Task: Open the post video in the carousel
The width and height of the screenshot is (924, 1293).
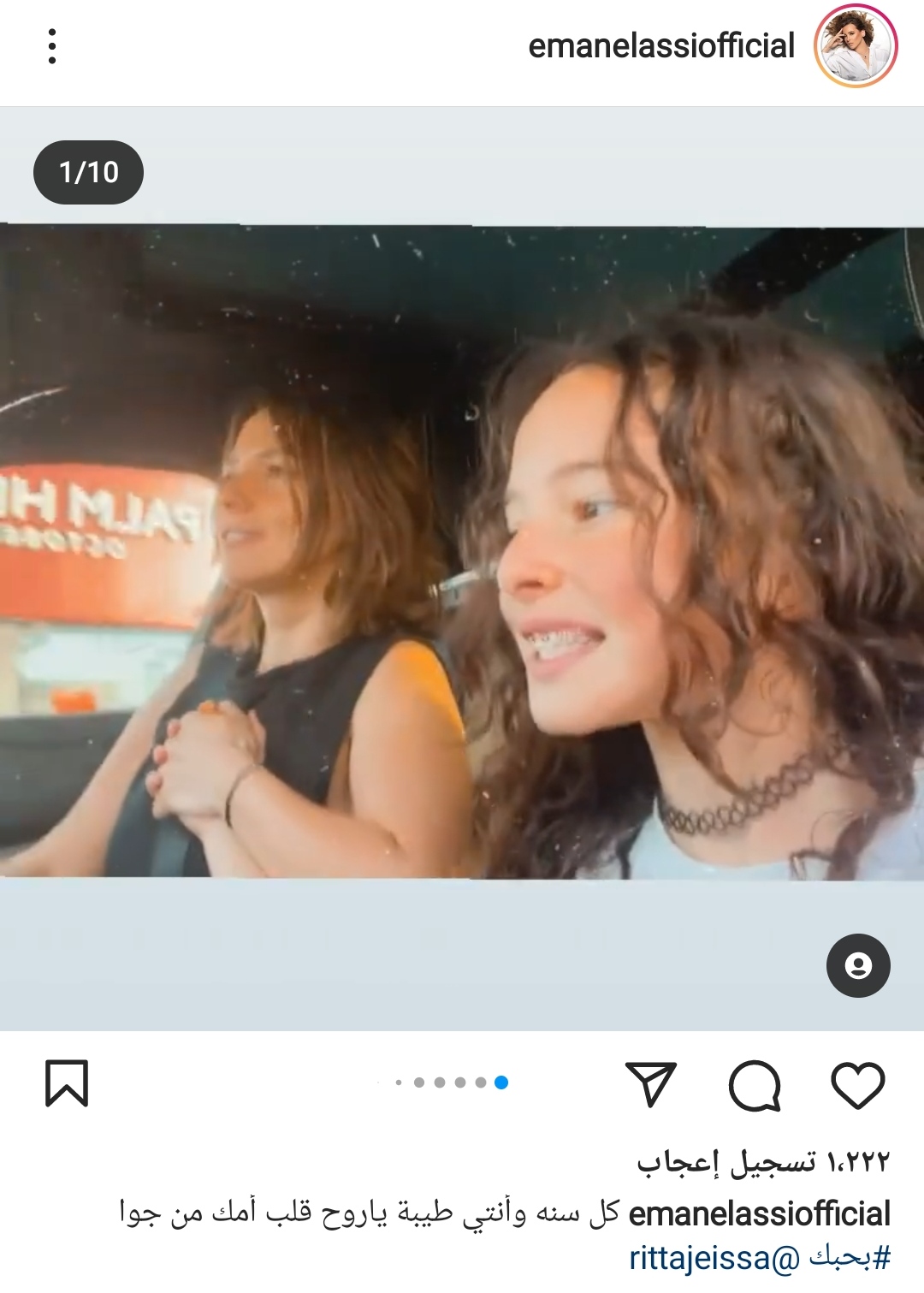Action: (x=462, y=552)
